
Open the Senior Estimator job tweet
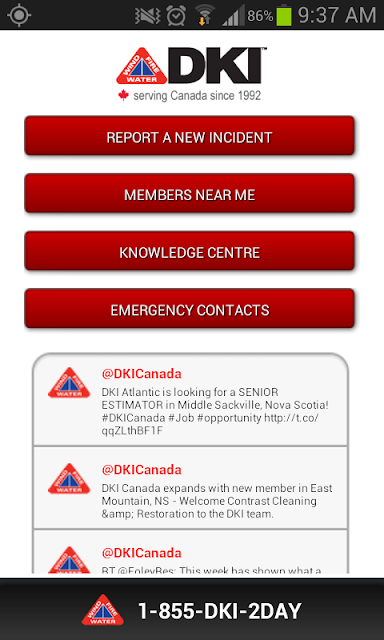[190, 401]
